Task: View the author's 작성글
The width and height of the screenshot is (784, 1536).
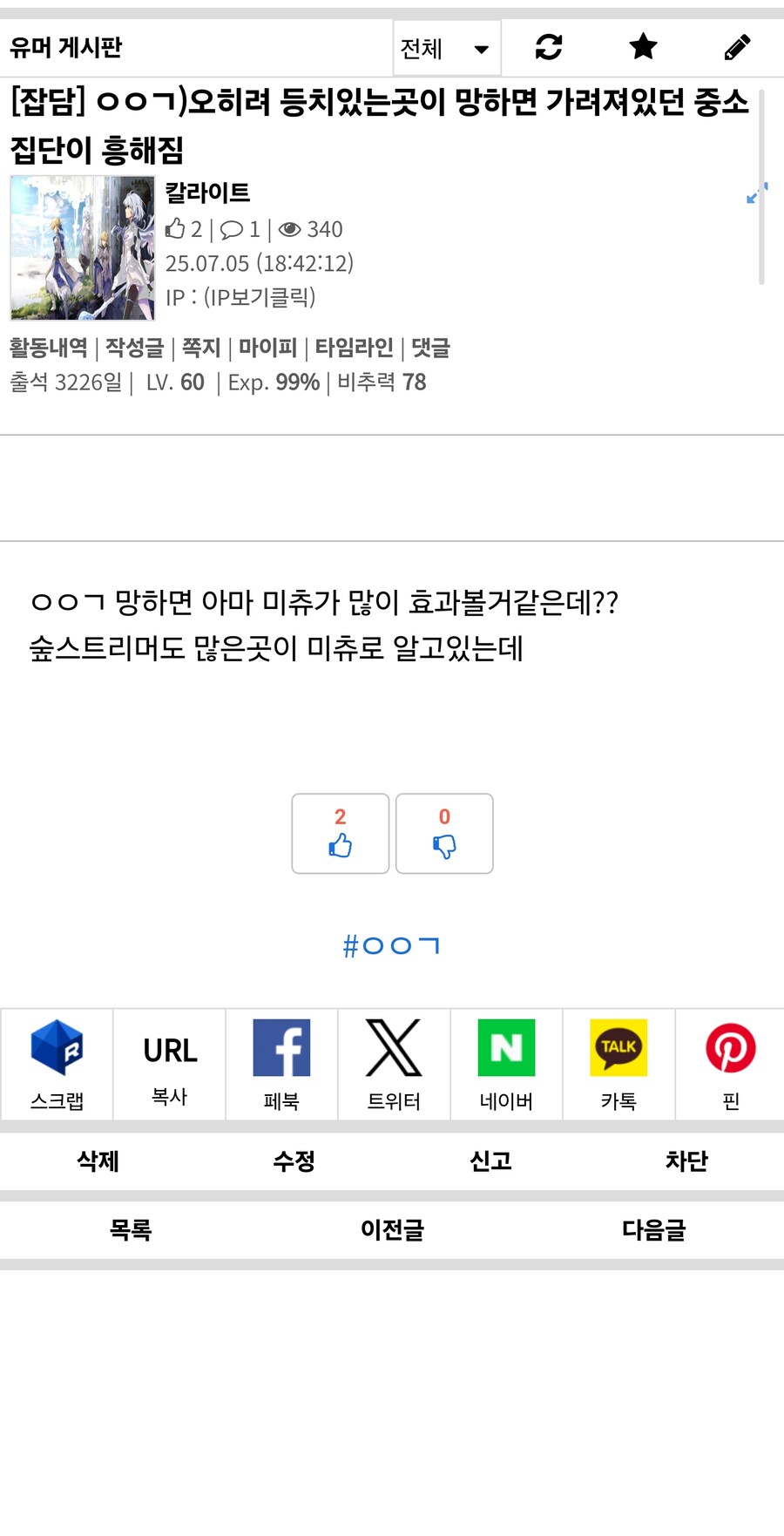Action: coord(135,348)
